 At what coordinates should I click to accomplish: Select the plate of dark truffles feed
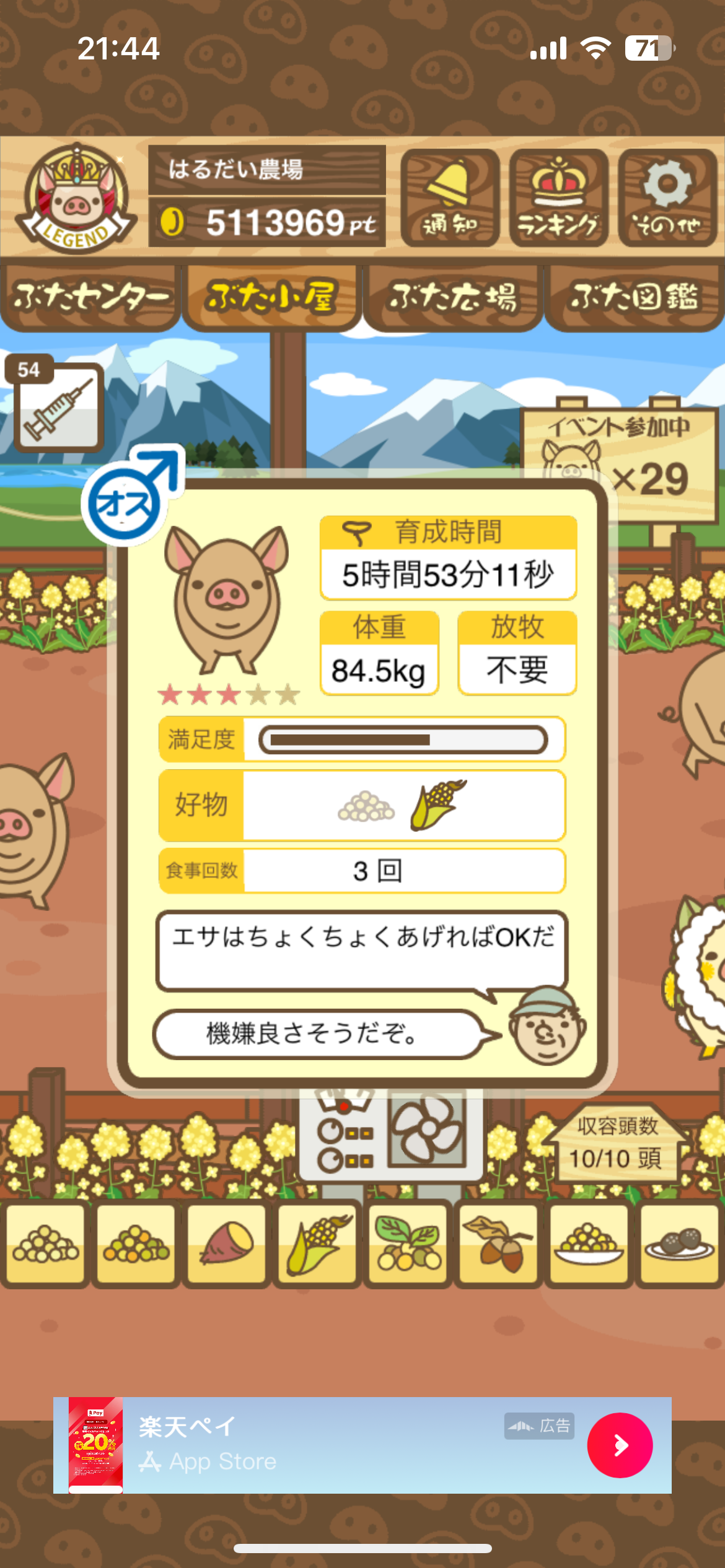[x=679, y=1244]
